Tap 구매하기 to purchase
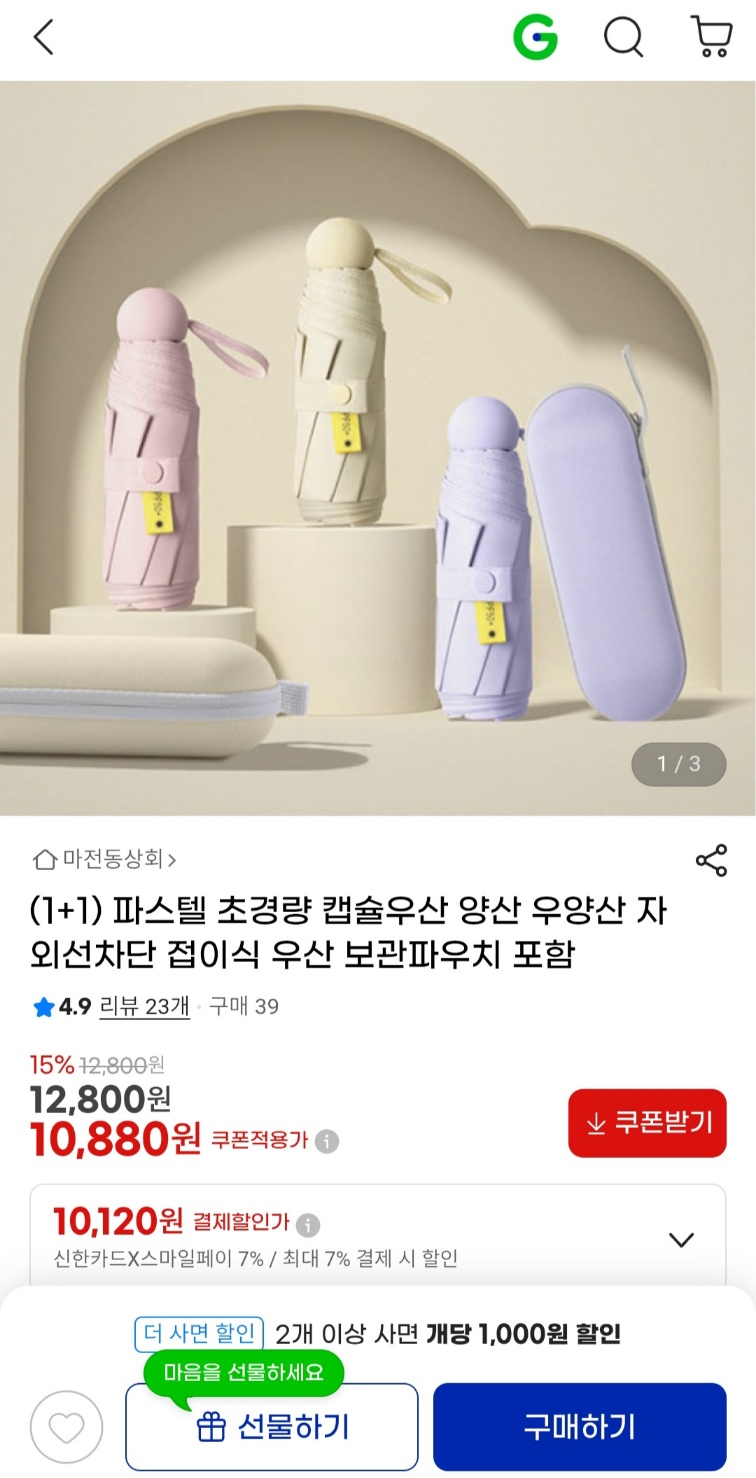Image resolution: width=756 pixels, height=1478 pixels. (579, 1426)
